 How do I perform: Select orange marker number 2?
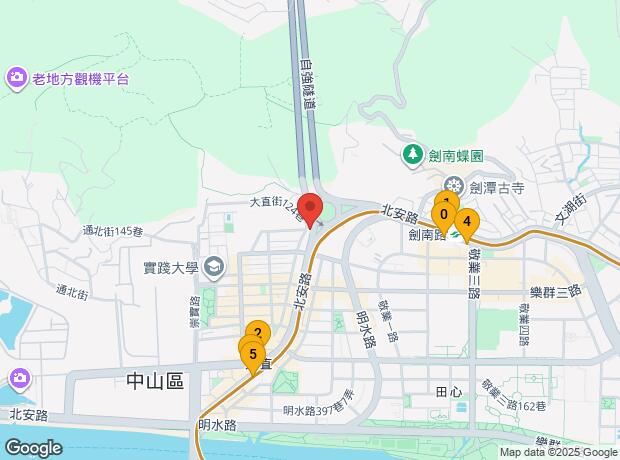(x=257, y=334)
